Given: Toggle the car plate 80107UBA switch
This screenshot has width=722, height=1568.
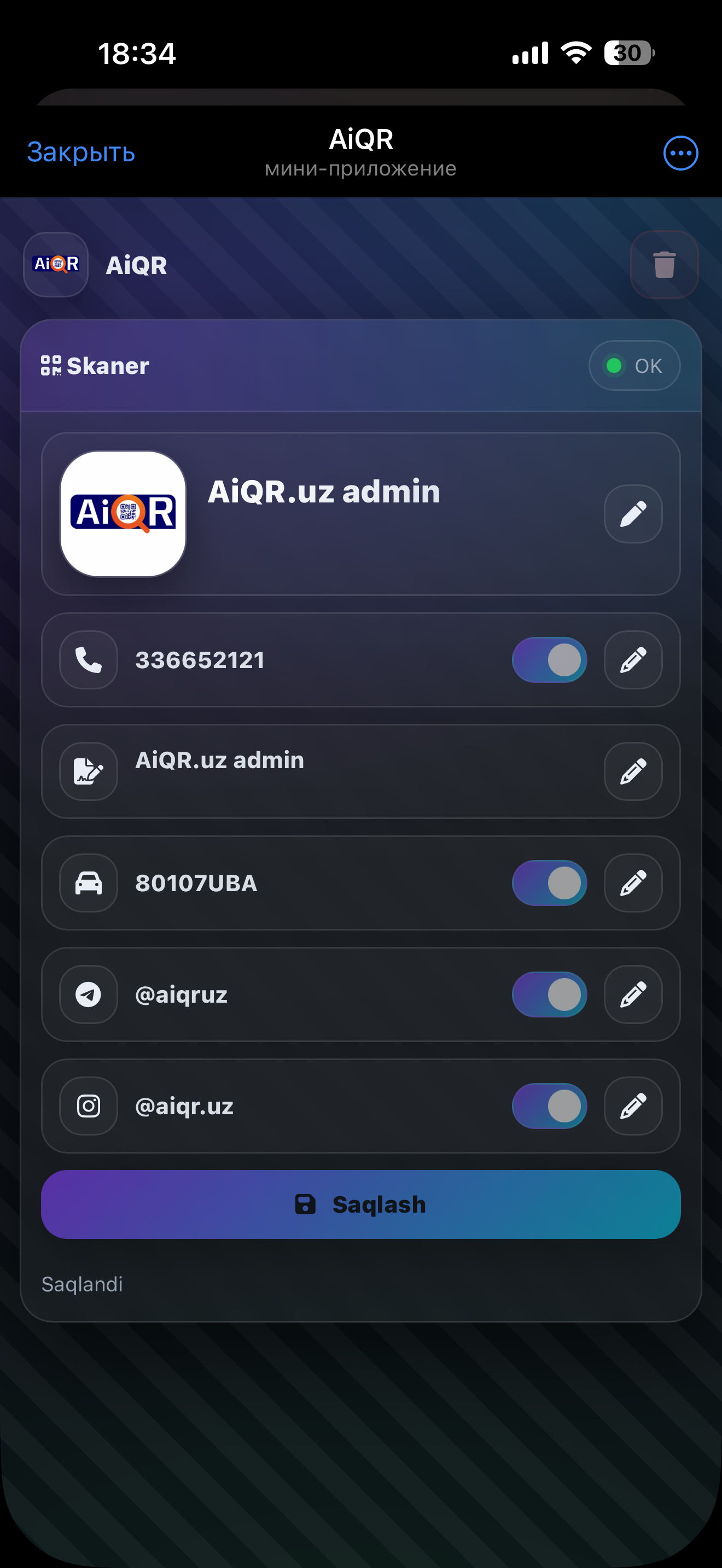Looking at the screenshot, I should [x=549, y=882].
